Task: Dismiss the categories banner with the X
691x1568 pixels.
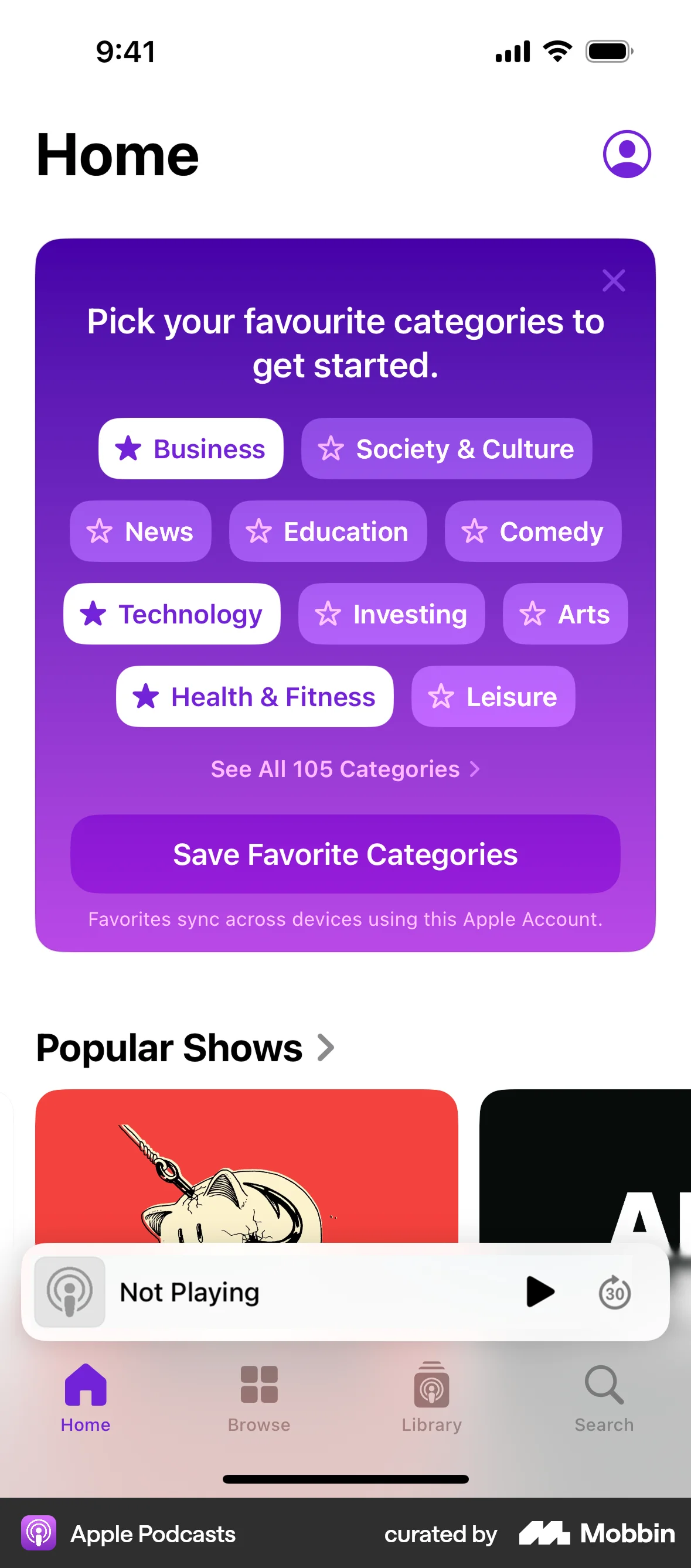Action: tap(614, 281)
